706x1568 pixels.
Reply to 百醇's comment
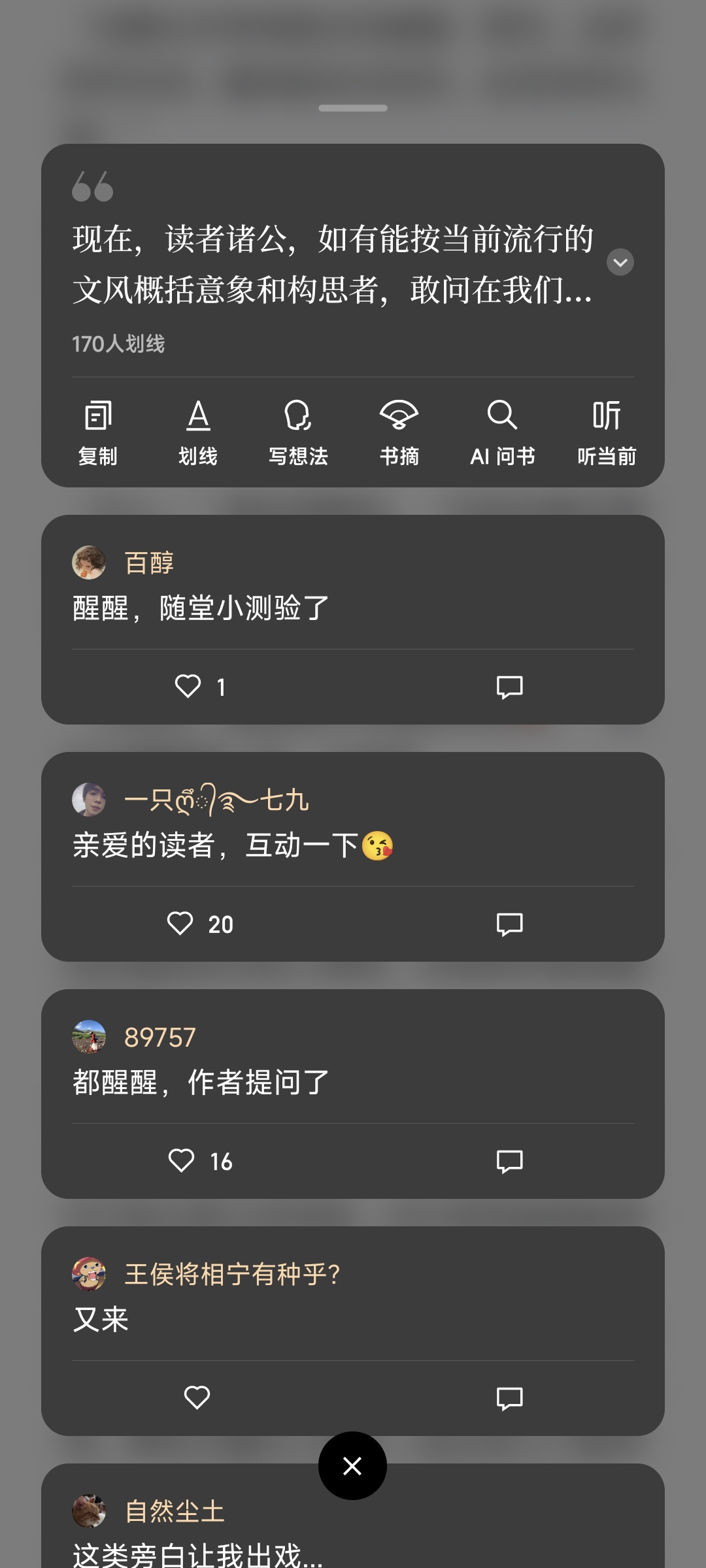(509, 687)
